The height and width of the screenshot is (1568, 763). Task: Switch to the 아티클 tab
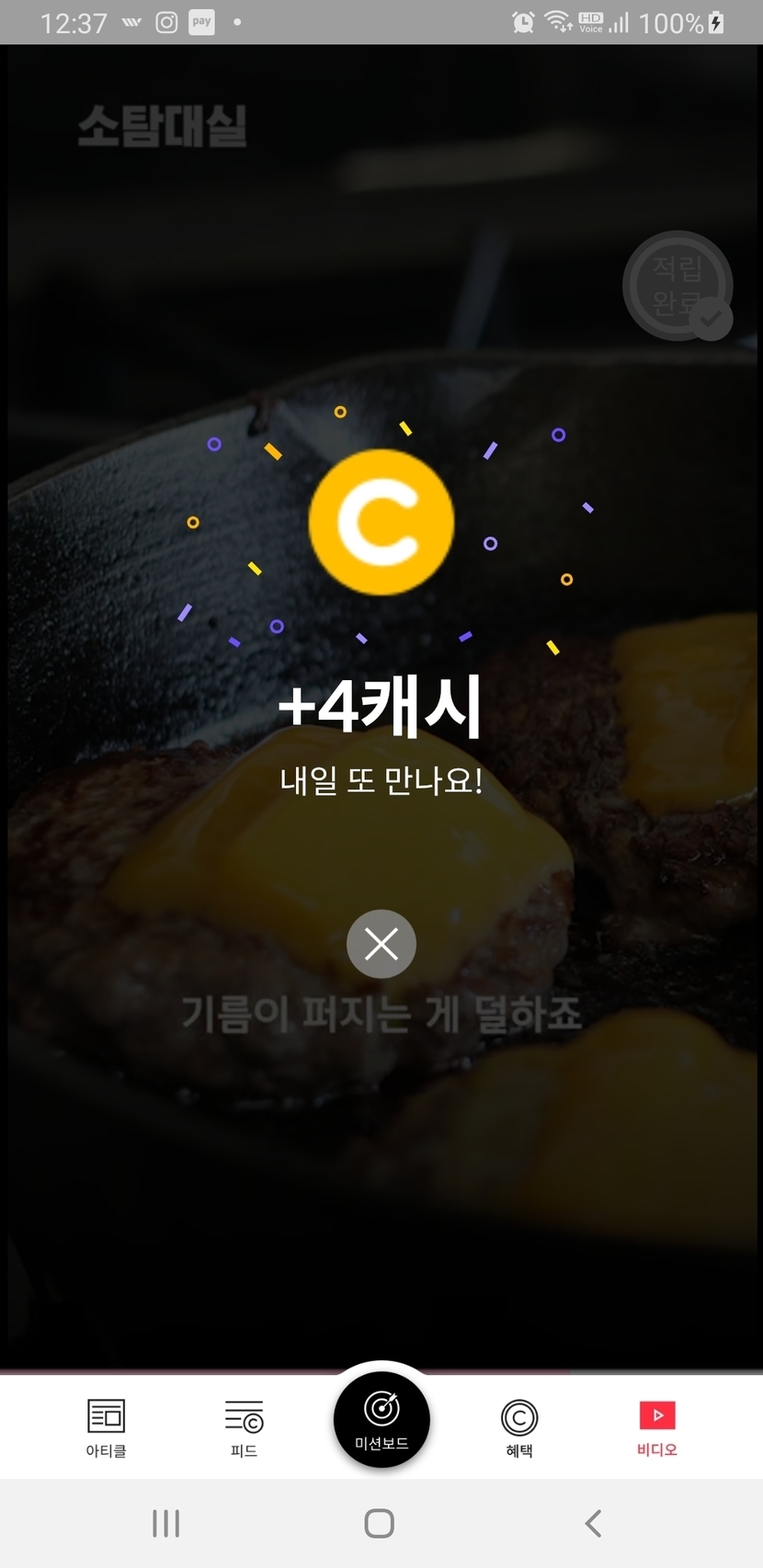(106, 1426)
